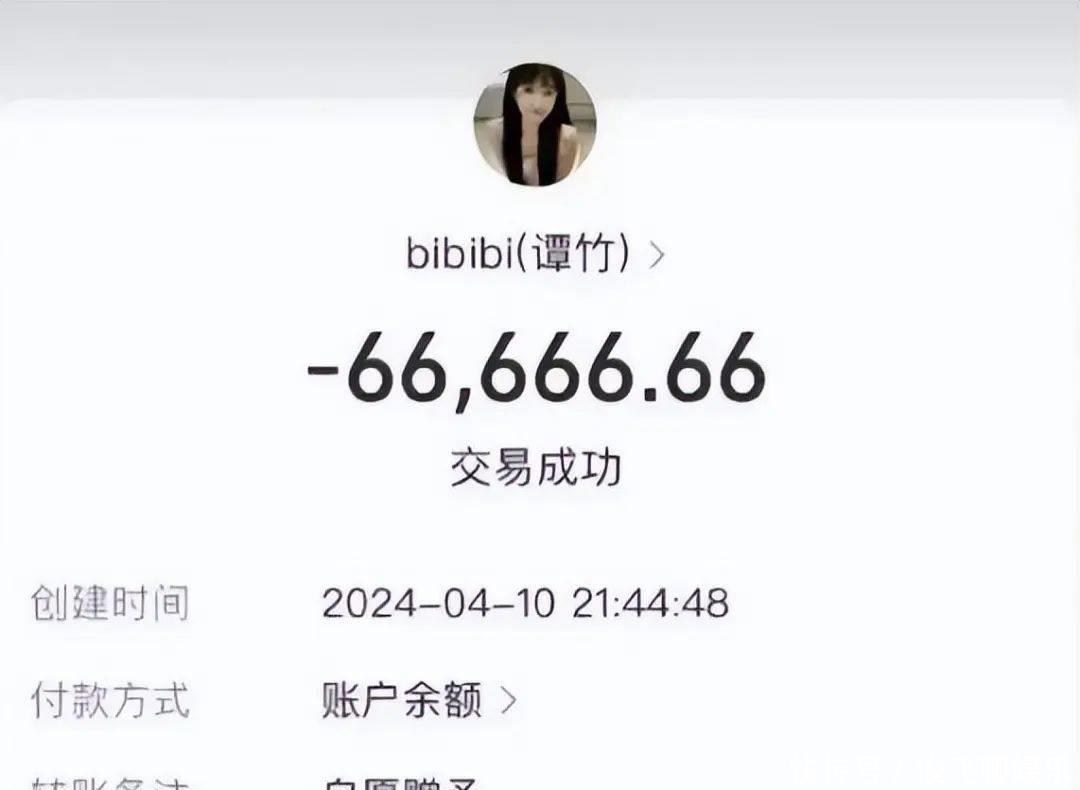Open the 账户余额 payment method details

418,700
